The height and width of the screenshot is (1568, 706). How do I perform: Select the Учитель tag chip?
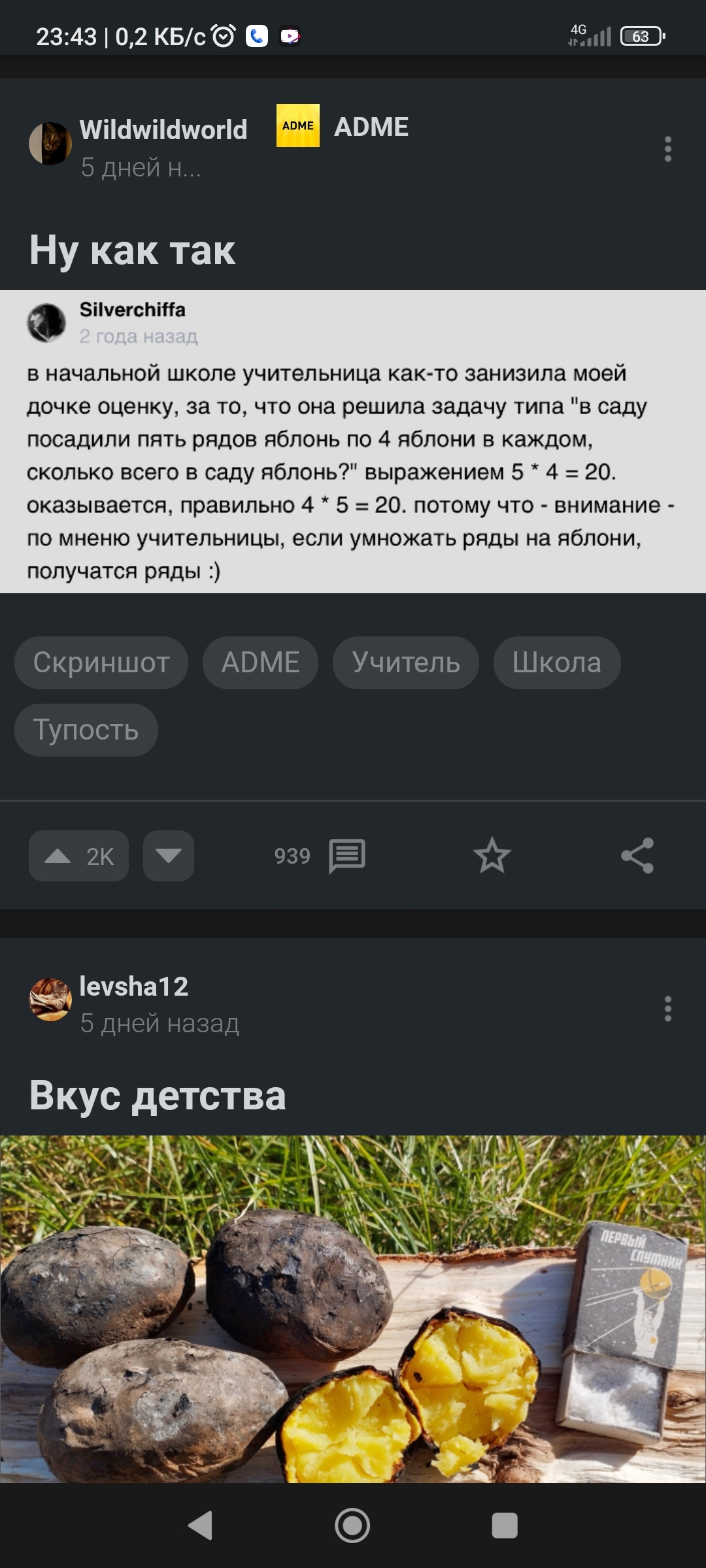click(x=405, y=662)
